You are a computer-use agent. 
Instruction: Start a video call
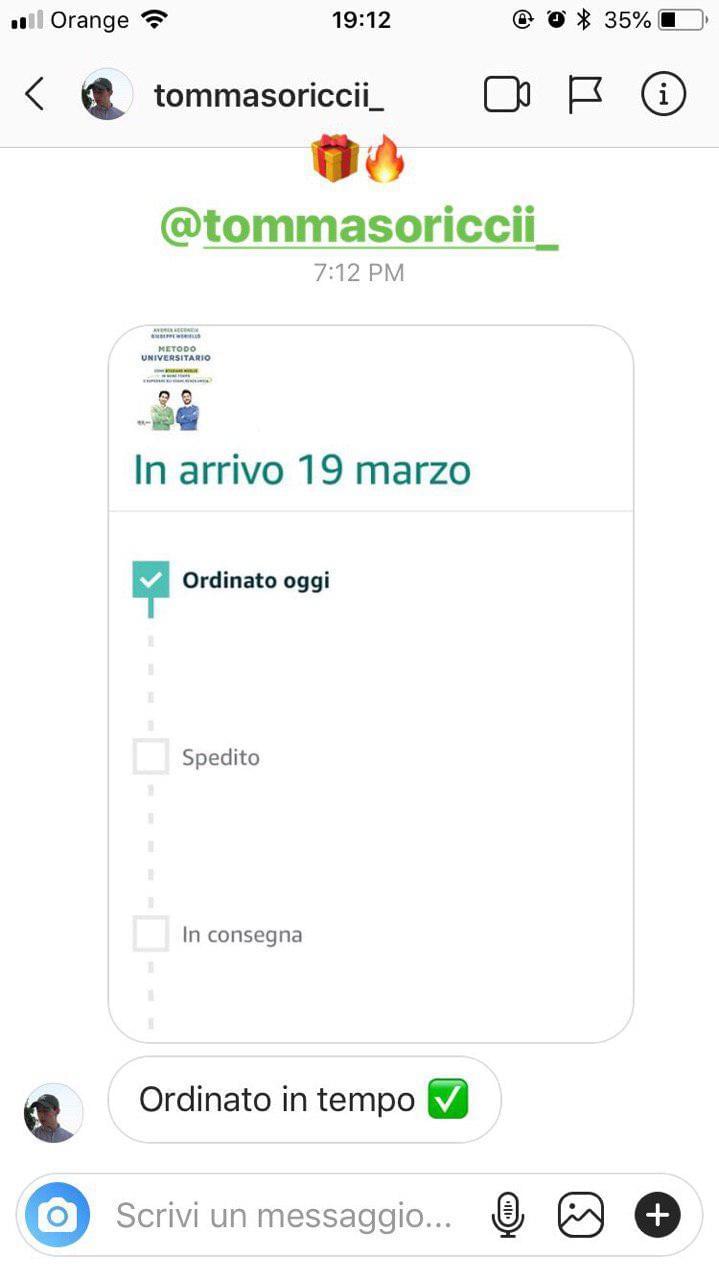[x=507, y=95]
